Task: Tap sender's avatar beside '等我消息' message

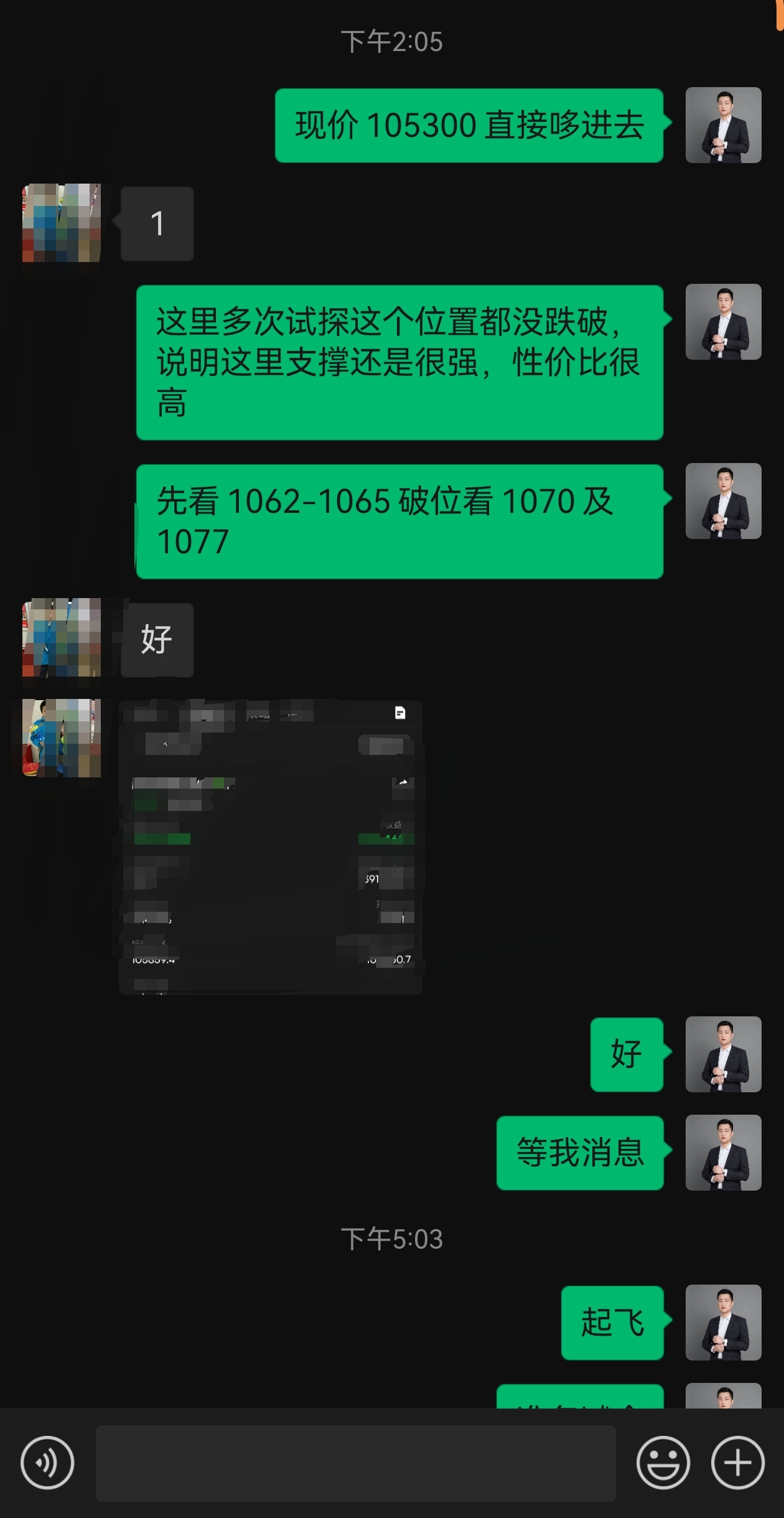Action: [723, 1152]
